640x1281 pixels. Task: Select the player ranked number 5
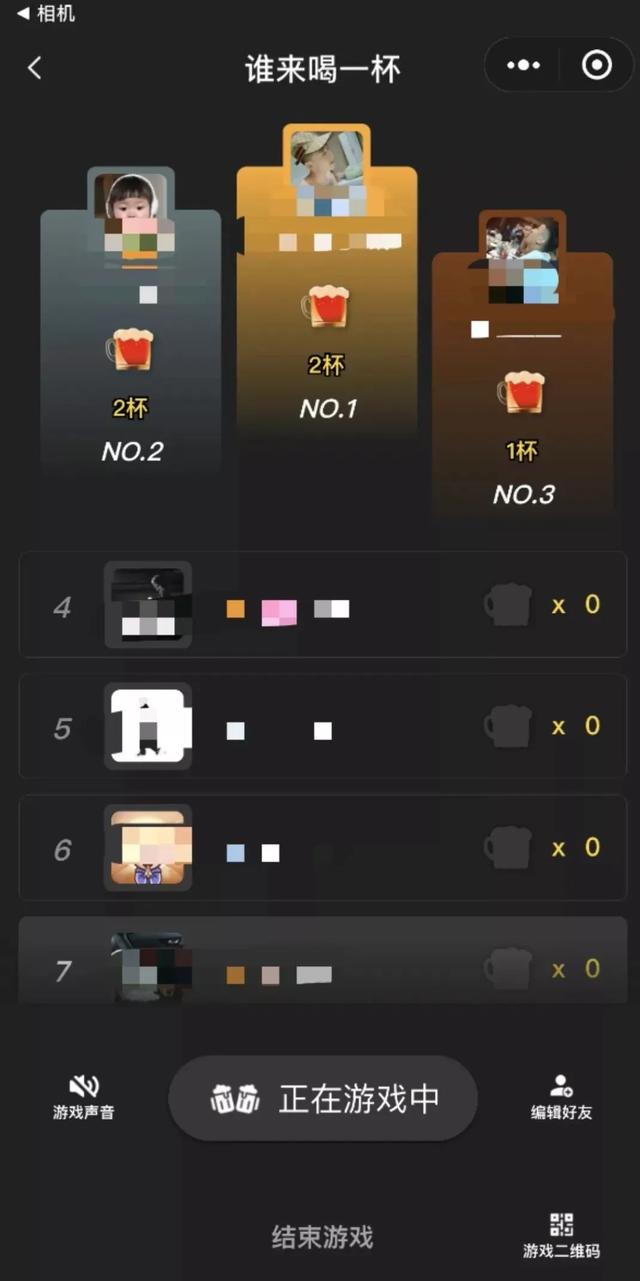tap(322, 727)
